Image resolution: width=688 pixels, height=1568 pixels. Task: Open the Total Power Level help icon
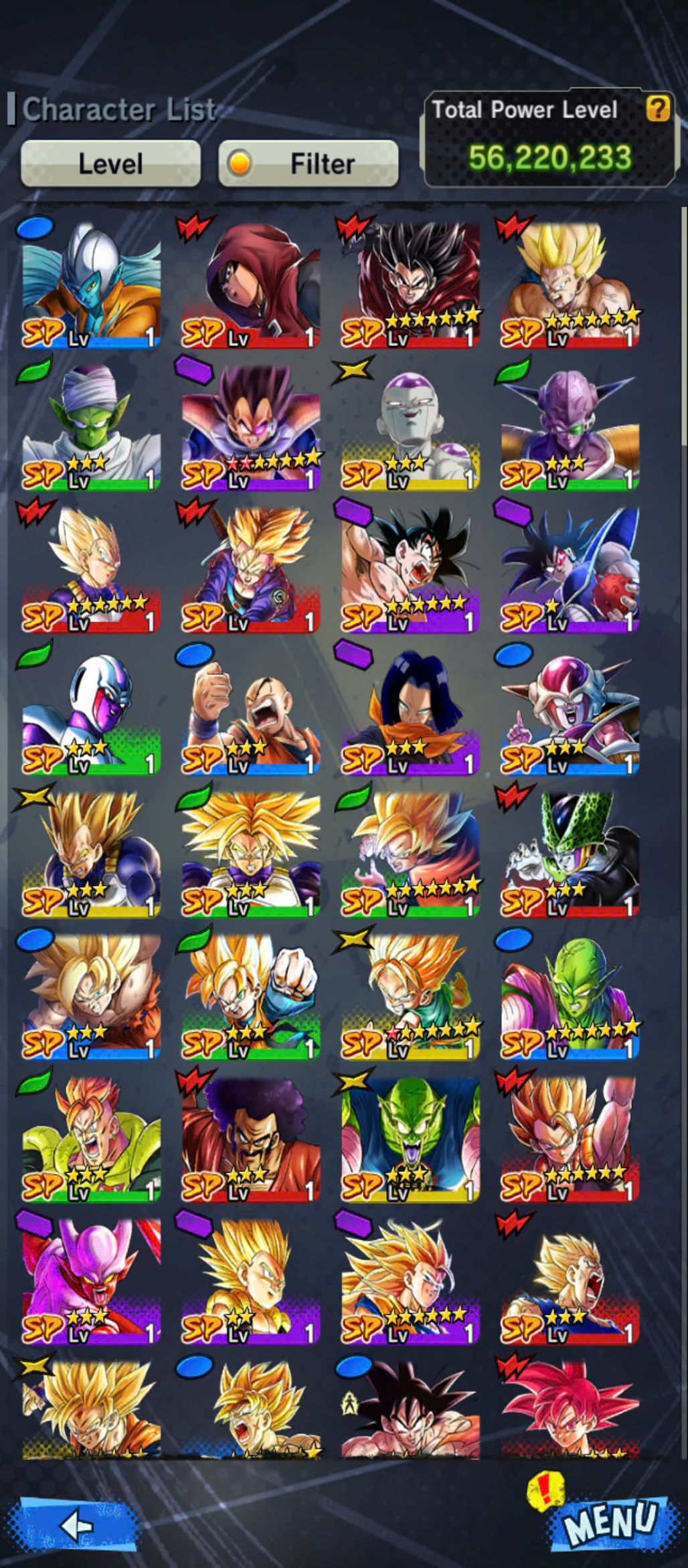click(657, 108)
